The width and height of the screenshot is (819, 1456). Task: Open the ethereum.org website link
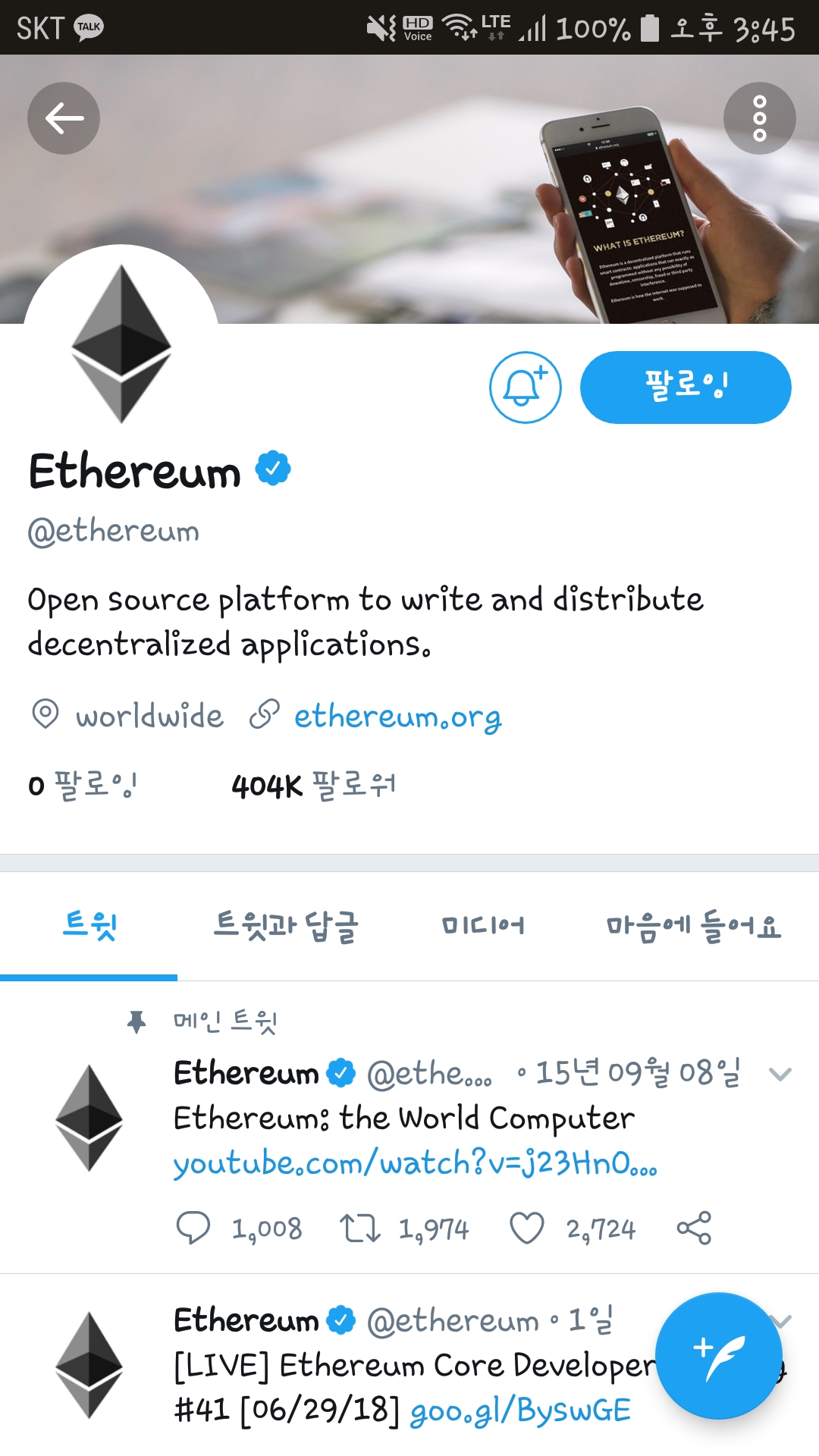click(x=397, y=716)
